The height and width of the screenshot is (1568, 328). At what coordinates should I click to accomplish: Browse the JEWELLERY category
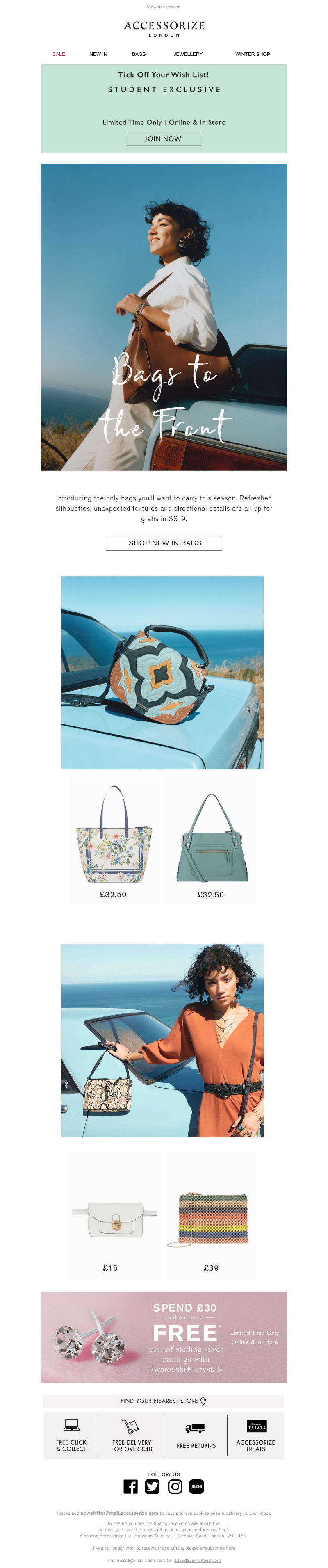[x=188, y=54]
